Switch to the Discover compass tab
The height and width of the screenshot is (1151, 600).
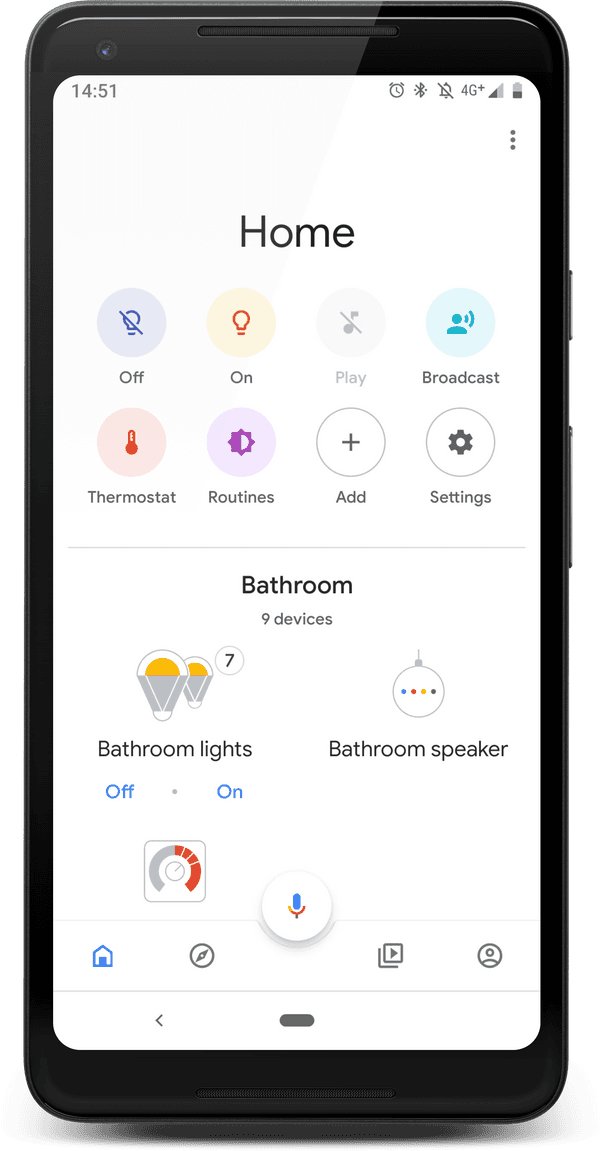(202, 956)
